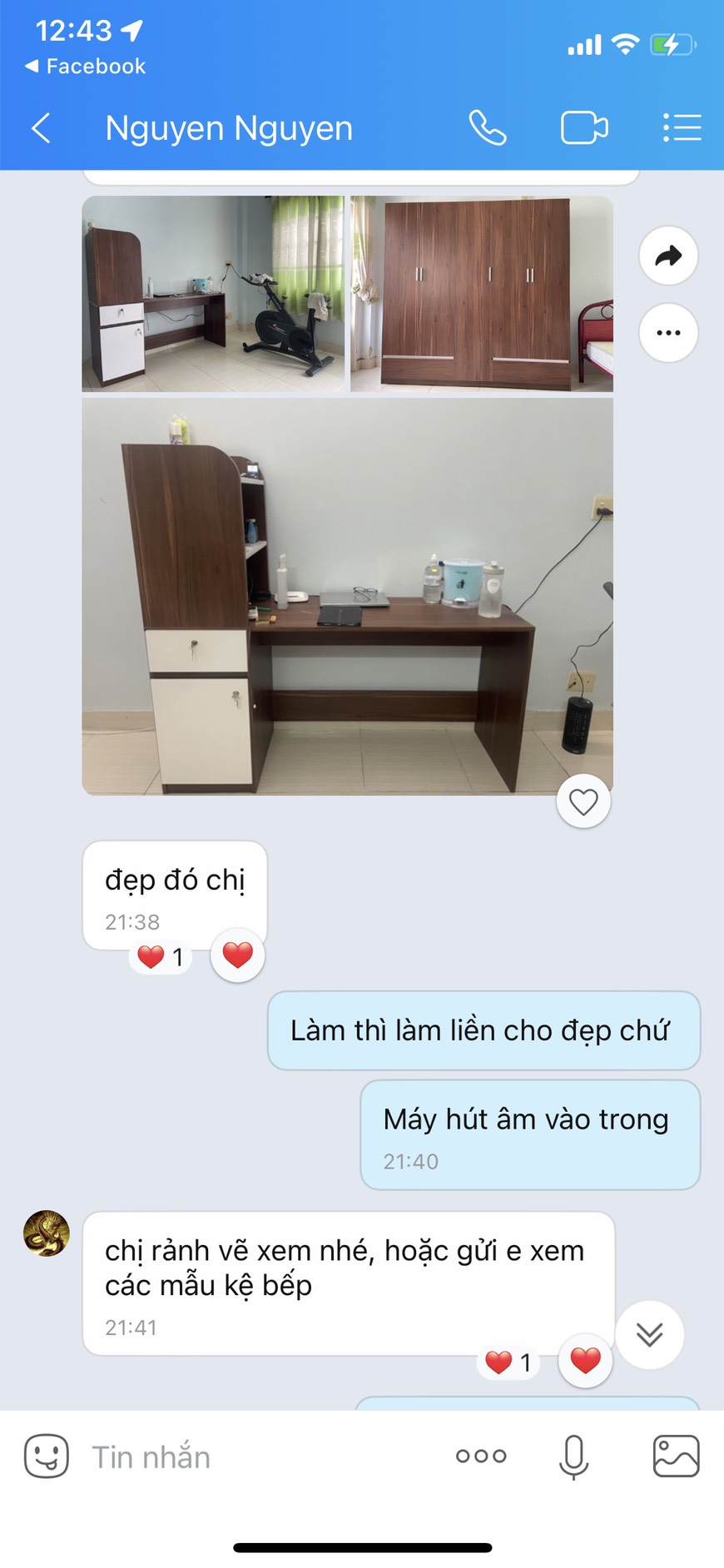View Nguyen Nguyen's avatar profile
724x1568 pixels.
(47, 1233)
